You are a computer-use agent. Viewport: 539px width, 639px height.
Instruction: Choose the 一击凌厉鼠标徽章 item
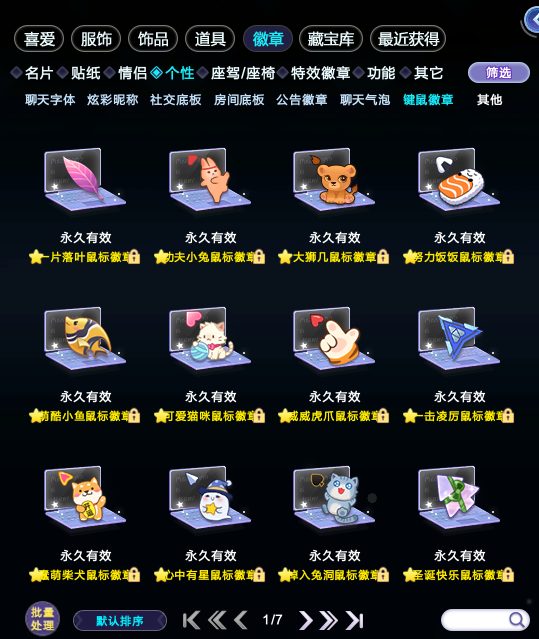(458, 363)
